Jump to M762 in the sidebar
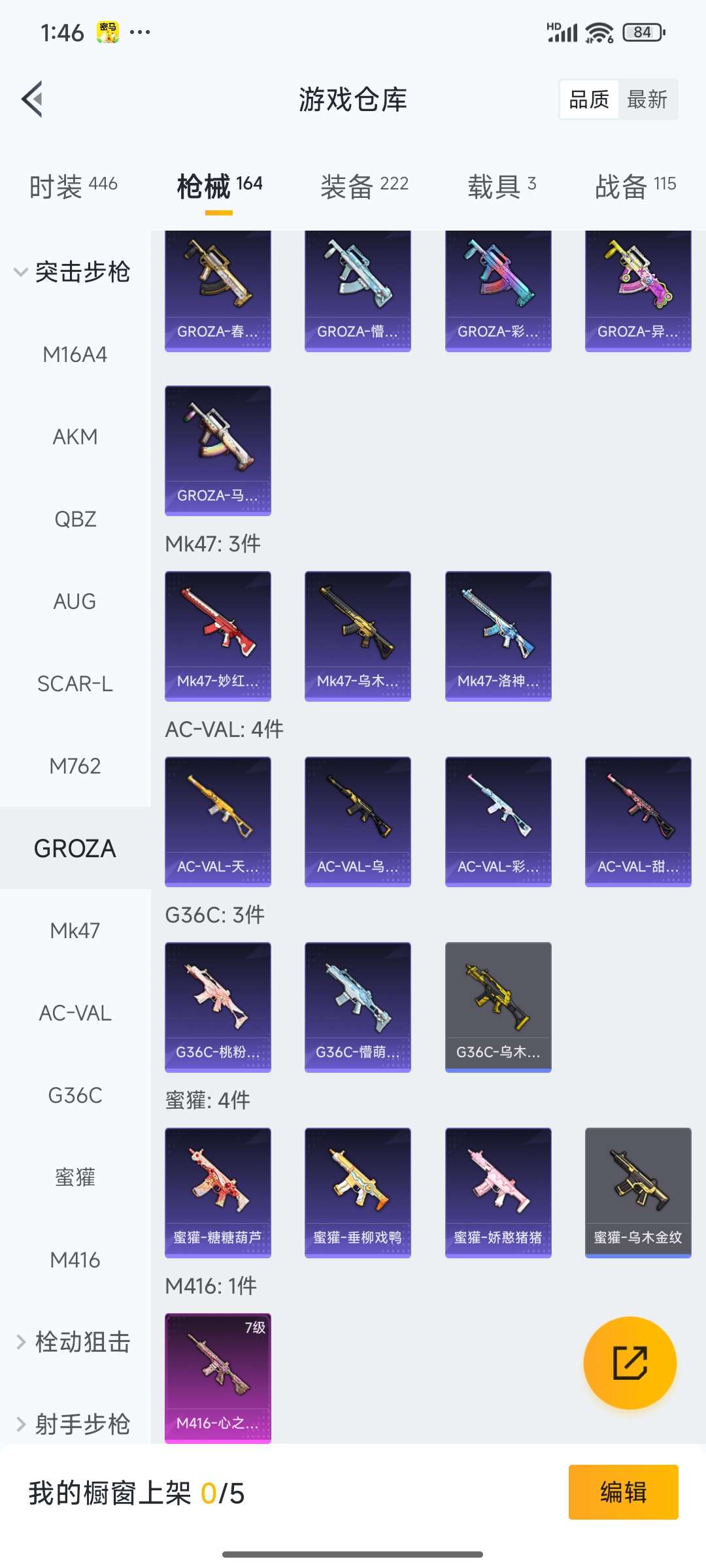Image resolution: width=706 pixels, height=1568 pixels. pos(75,766)
